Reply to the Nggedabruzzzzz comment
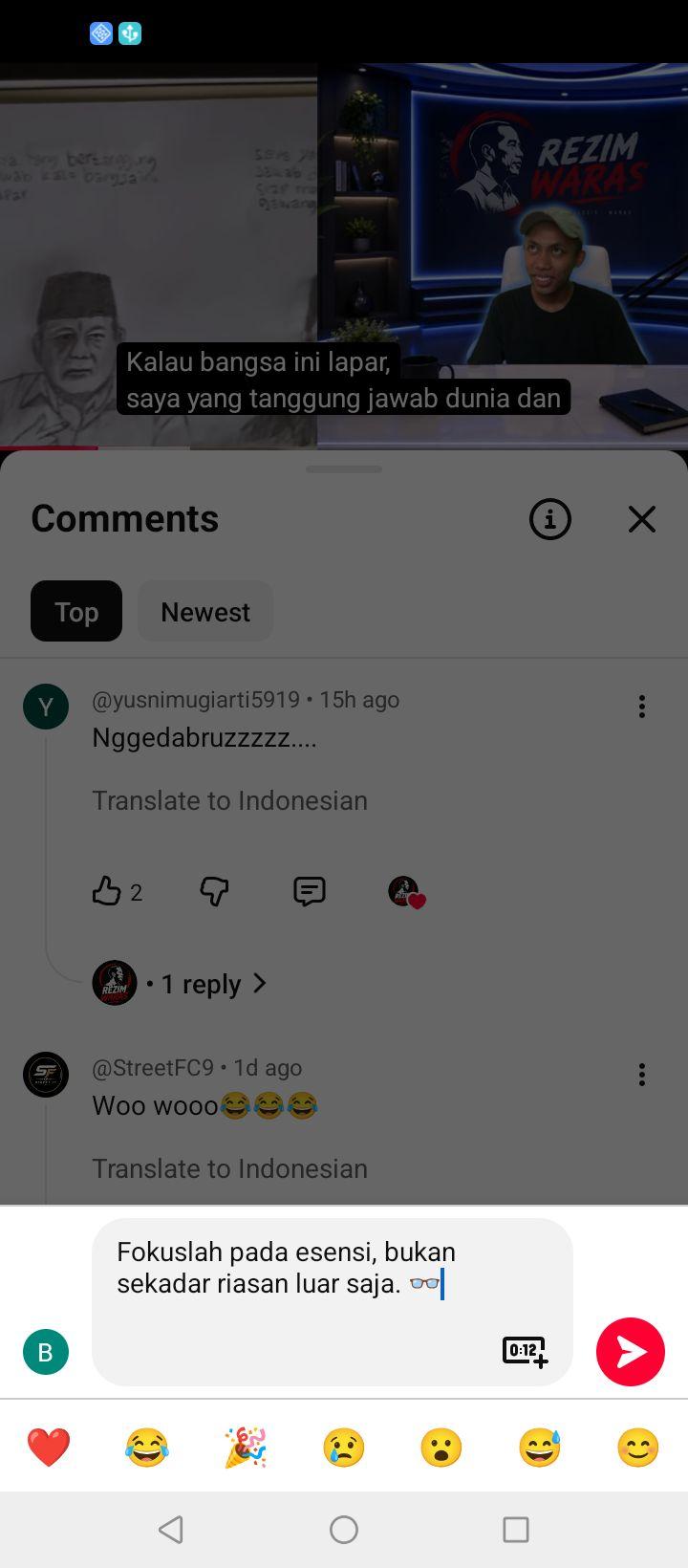The width and height of the screenshot is (688, 1568). 310,891
